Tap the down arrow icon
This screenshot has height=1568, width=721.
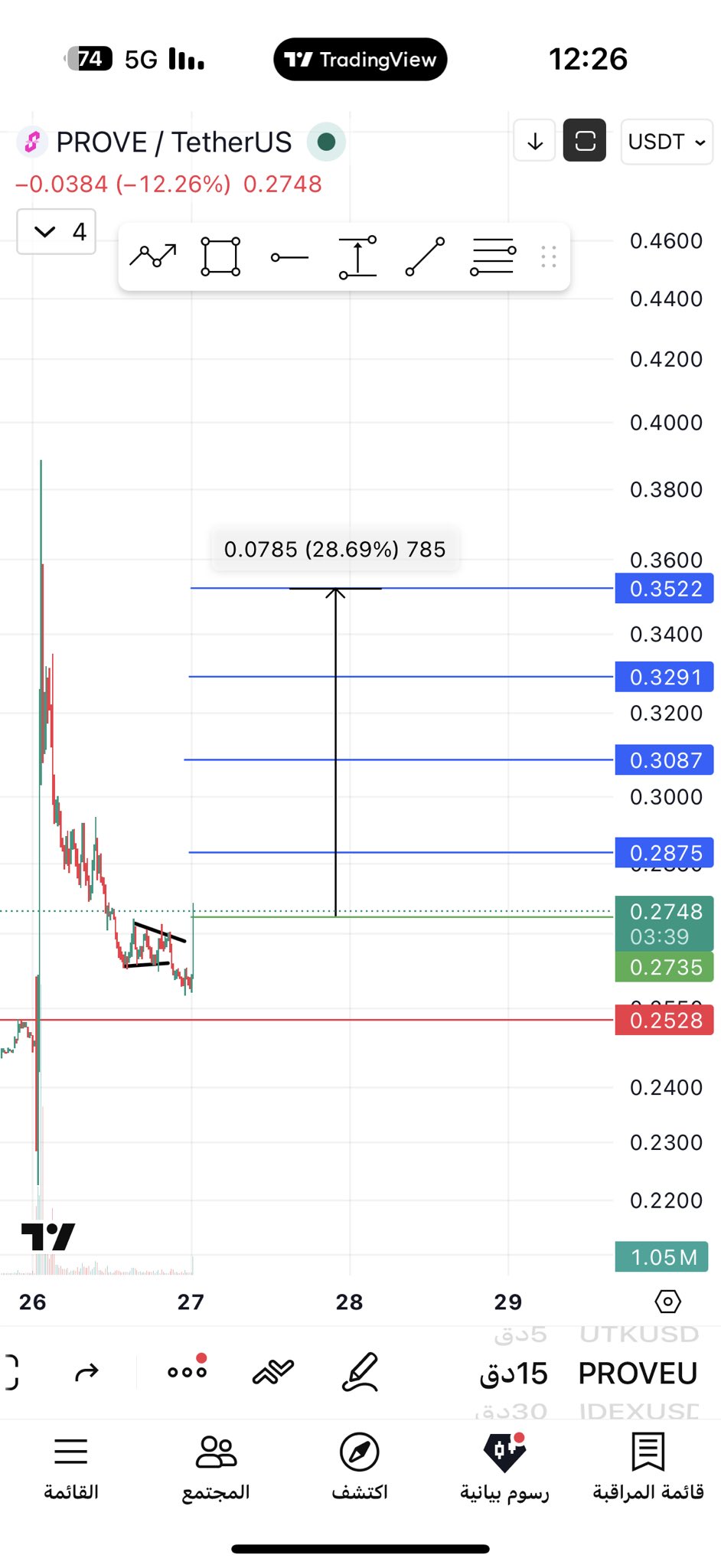[535, 141]
